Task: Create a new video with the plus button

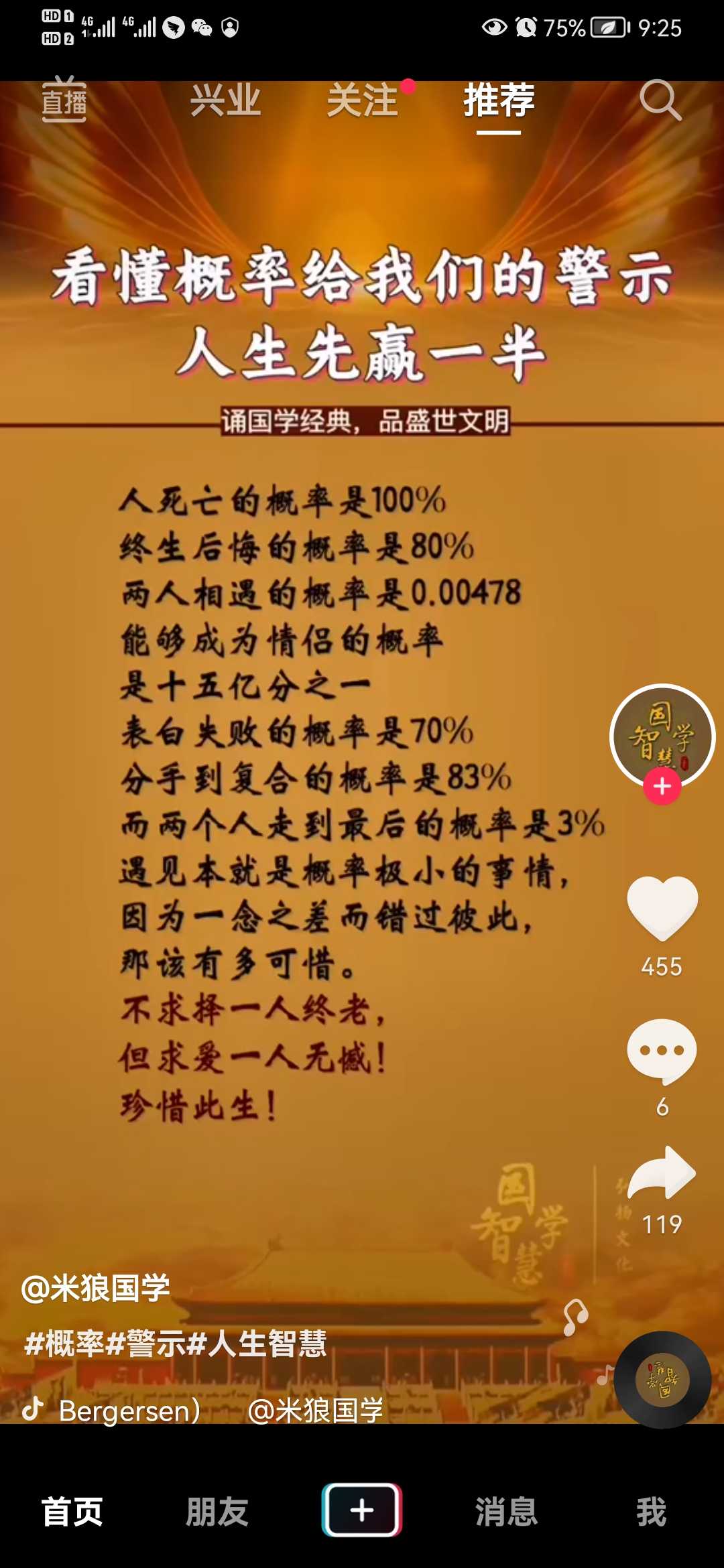Action: point(362,1510)
